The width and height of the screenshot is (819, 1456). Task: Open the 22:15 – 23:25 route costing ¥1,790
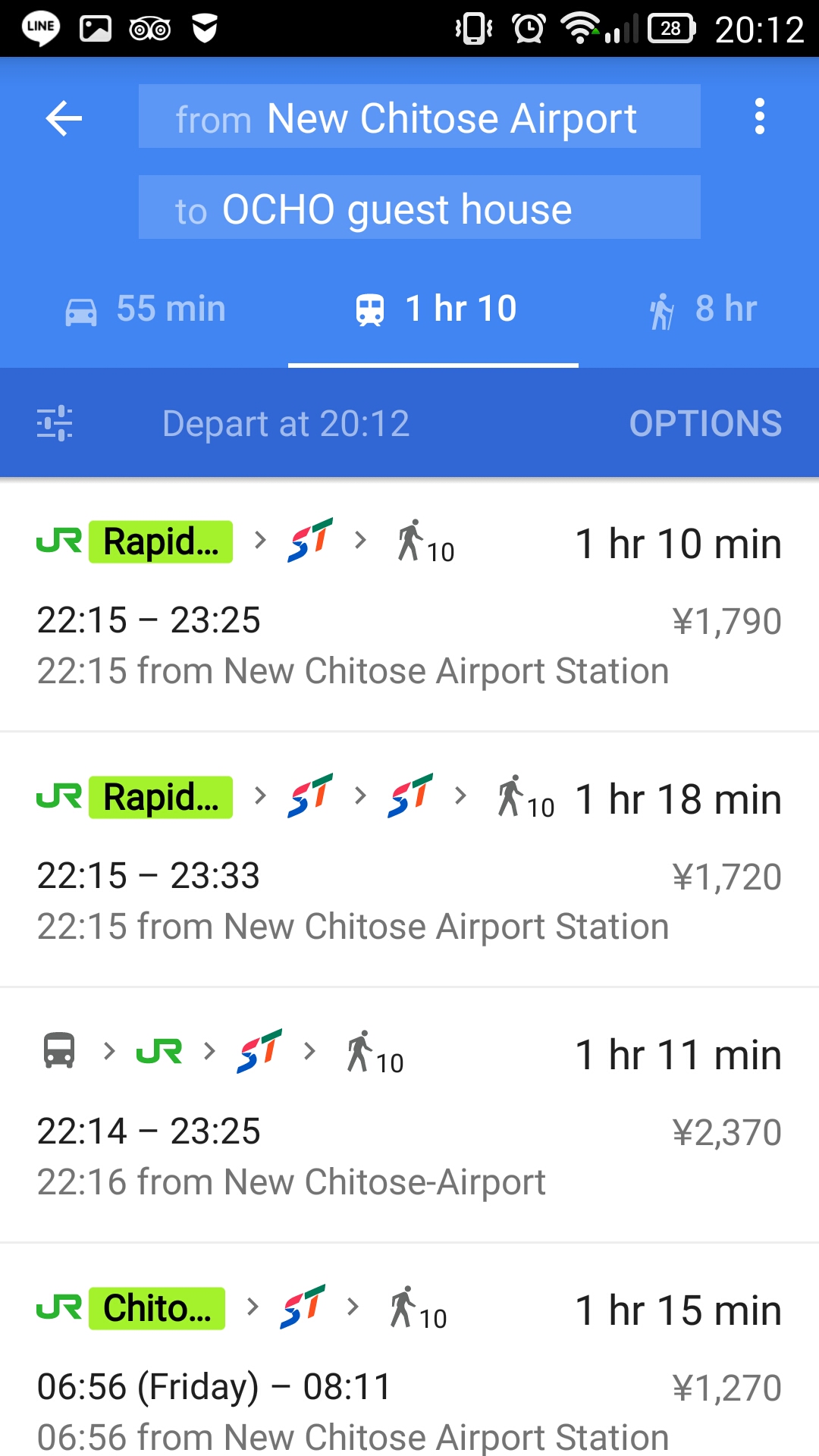point(409,605)
